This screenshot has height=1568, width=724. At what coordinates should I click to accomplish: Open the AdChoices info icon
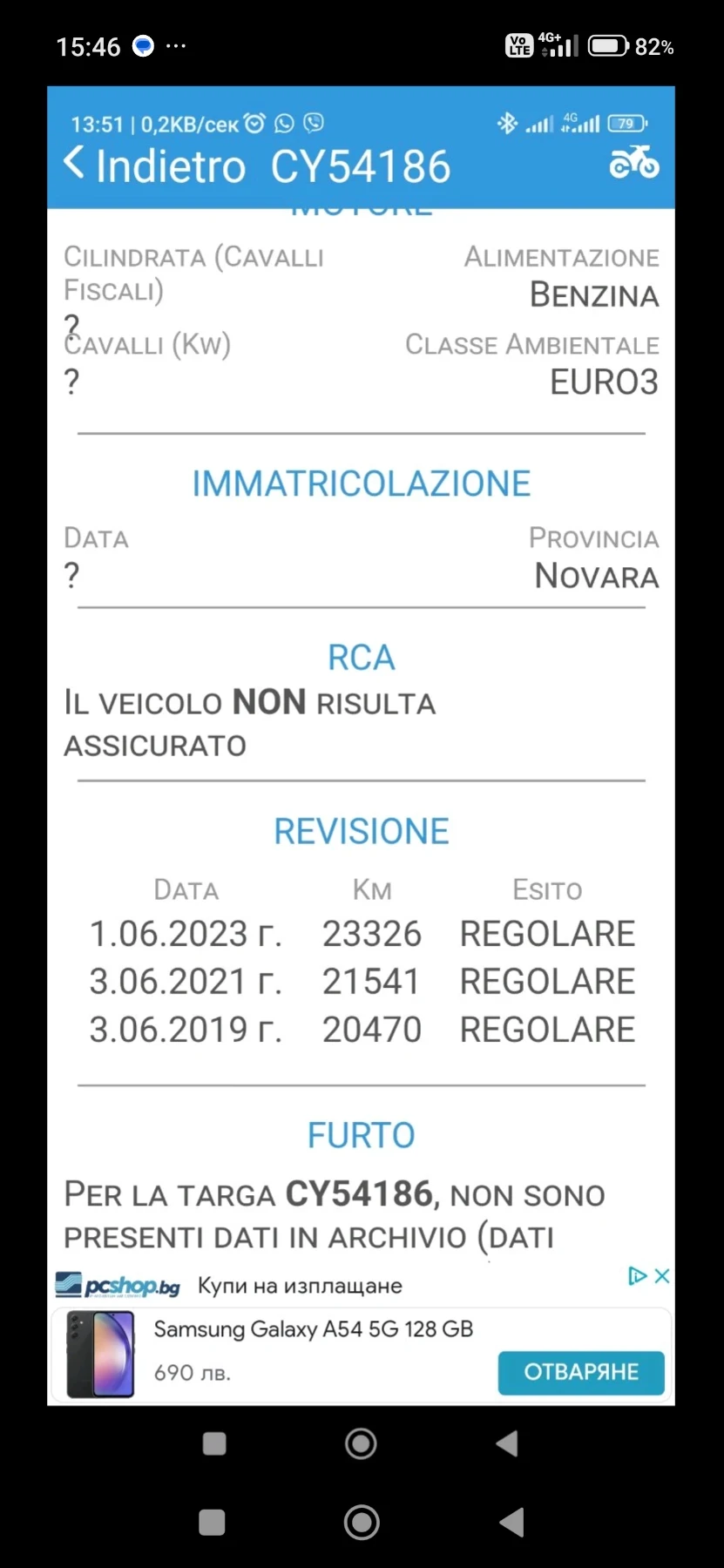coord(637,1275)
